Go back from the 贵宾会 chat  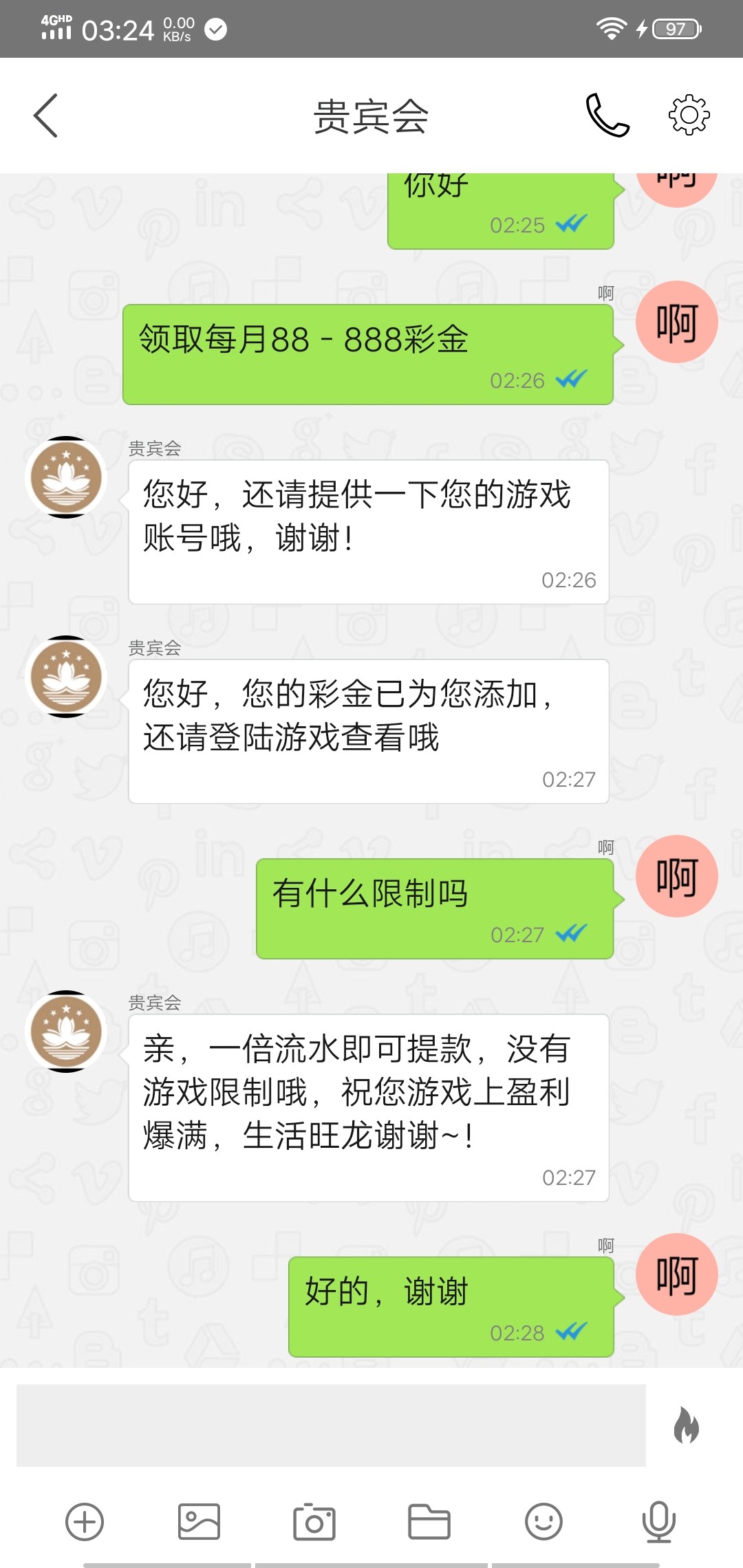45,116
